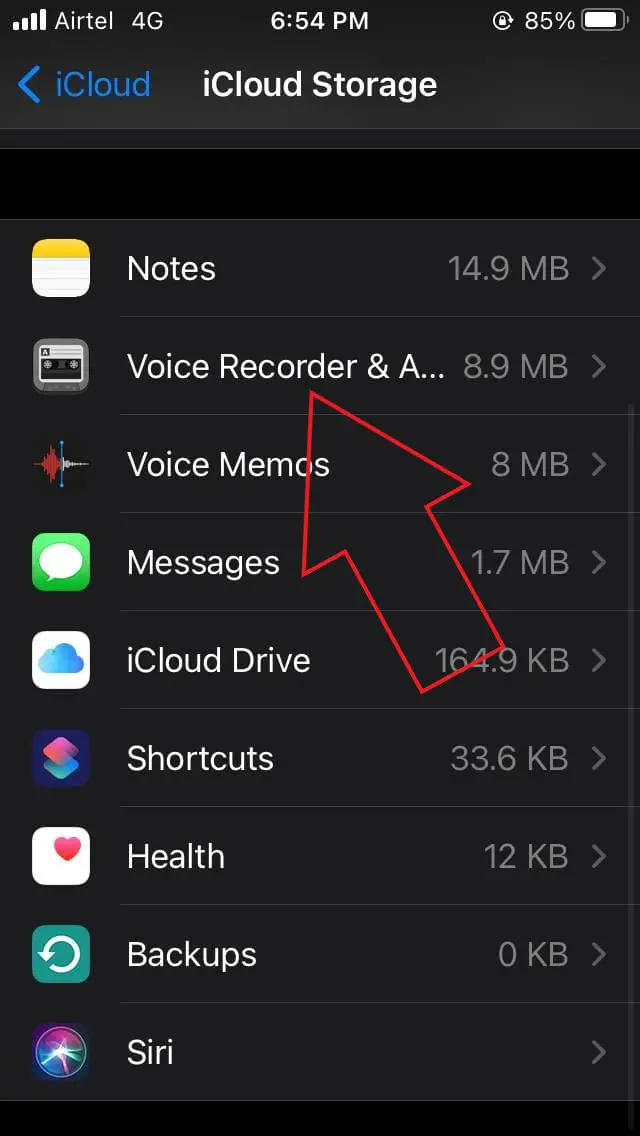View Voice Memos storage usage
640x1136 pixels.
point(320,464)
